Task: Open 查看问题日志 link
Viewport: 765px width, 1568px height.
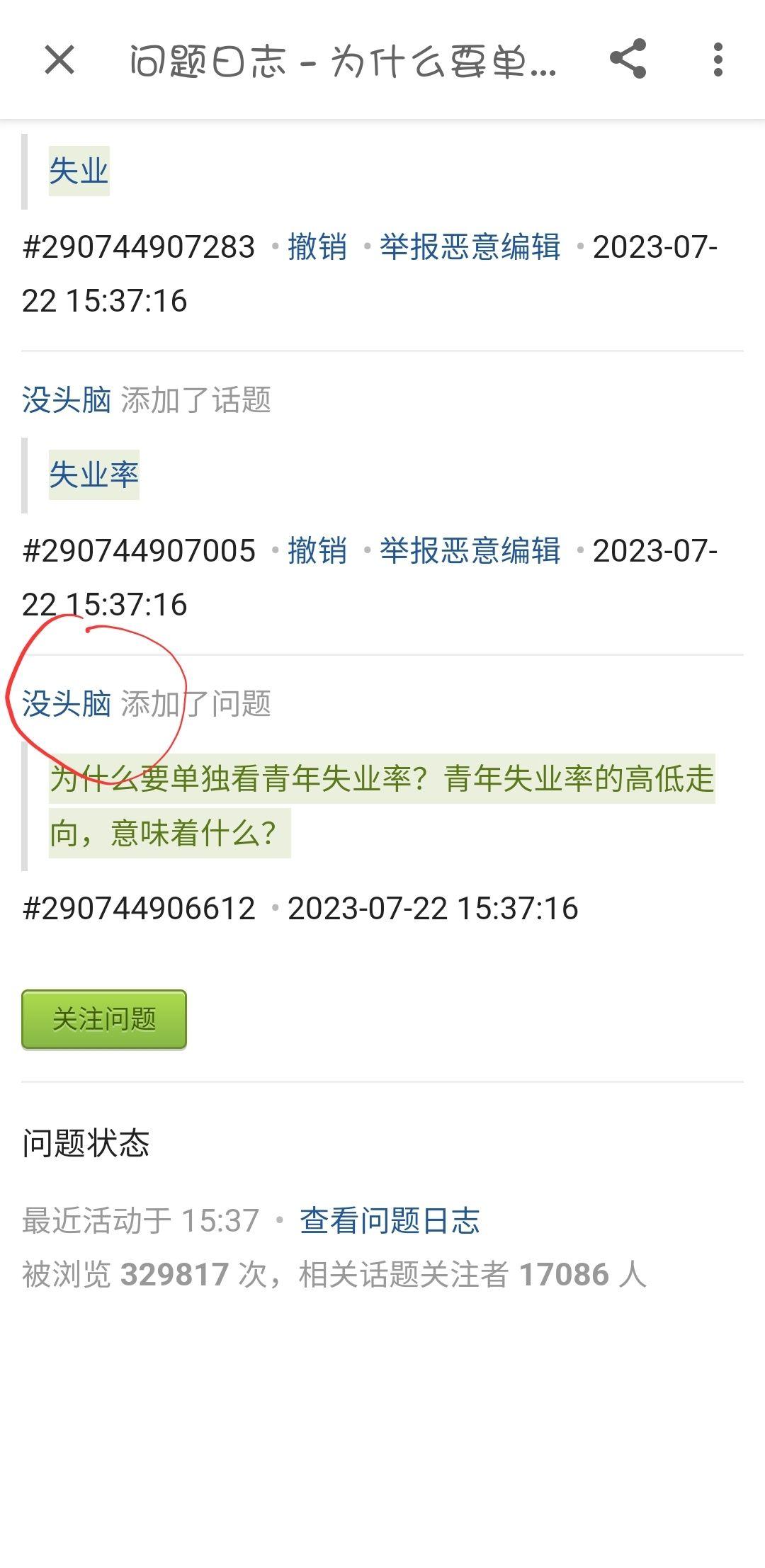Action: [390, 1220]
